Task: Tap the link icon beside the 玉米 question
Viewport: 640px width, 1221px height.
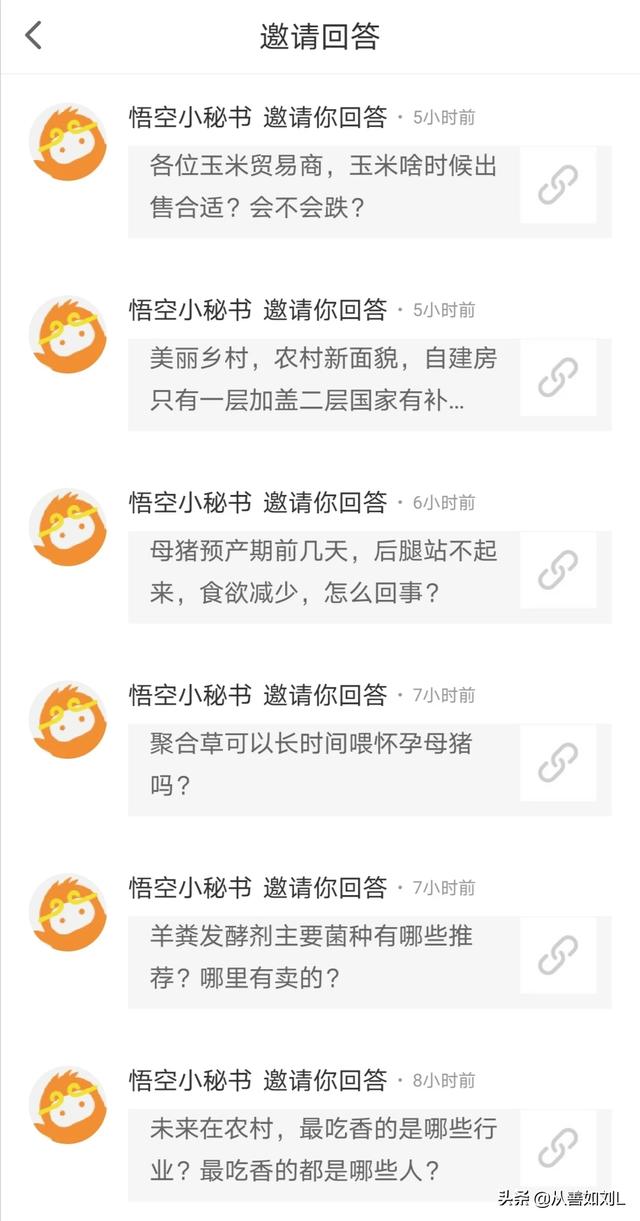Action: point(558,186)
